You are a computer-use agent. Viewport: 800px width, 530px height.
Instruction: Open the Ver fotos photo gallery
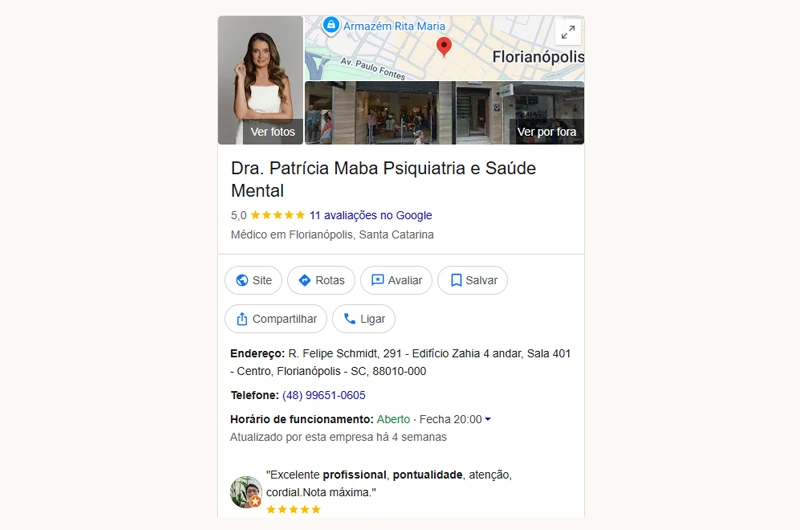pos(261,81)
